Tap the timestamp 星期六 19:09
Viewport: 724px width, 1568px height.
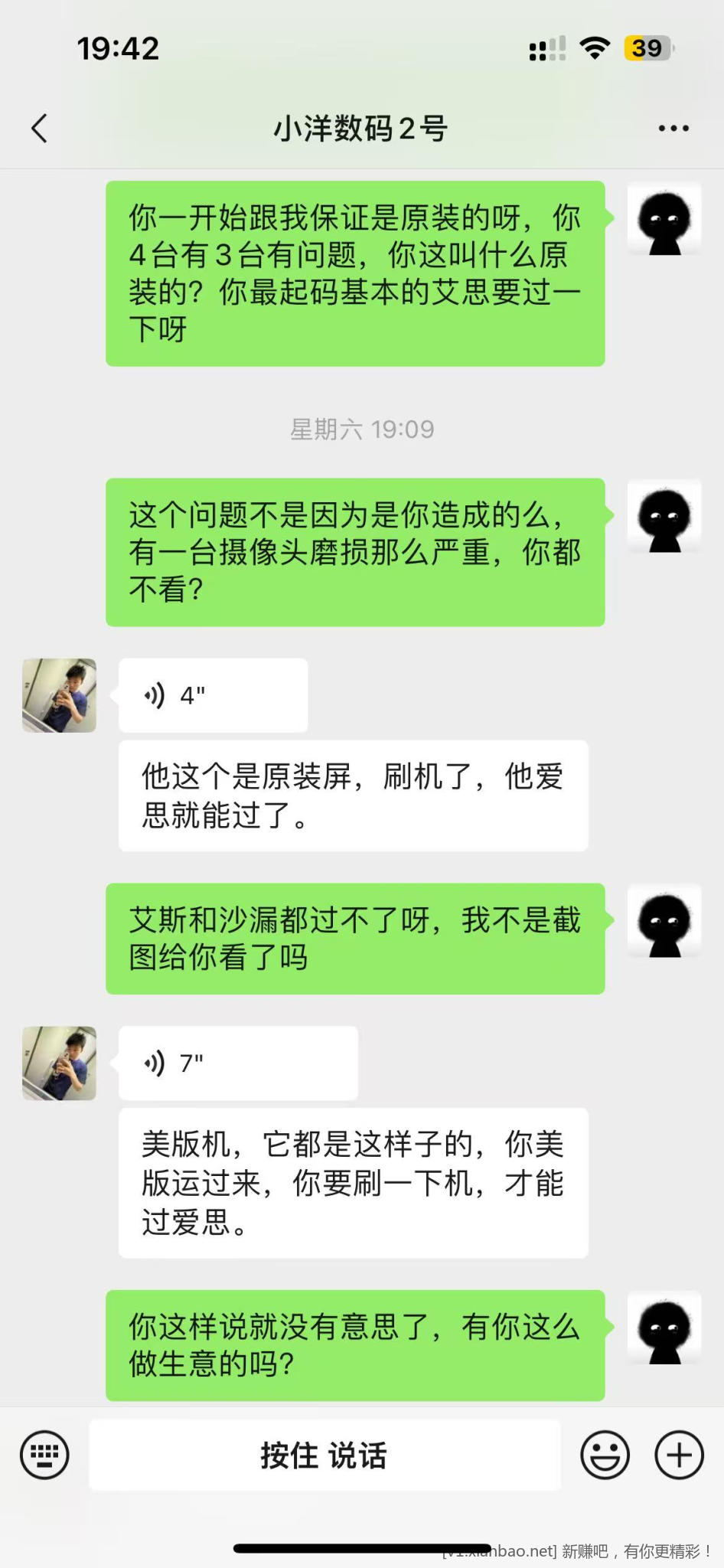point(361,430)
